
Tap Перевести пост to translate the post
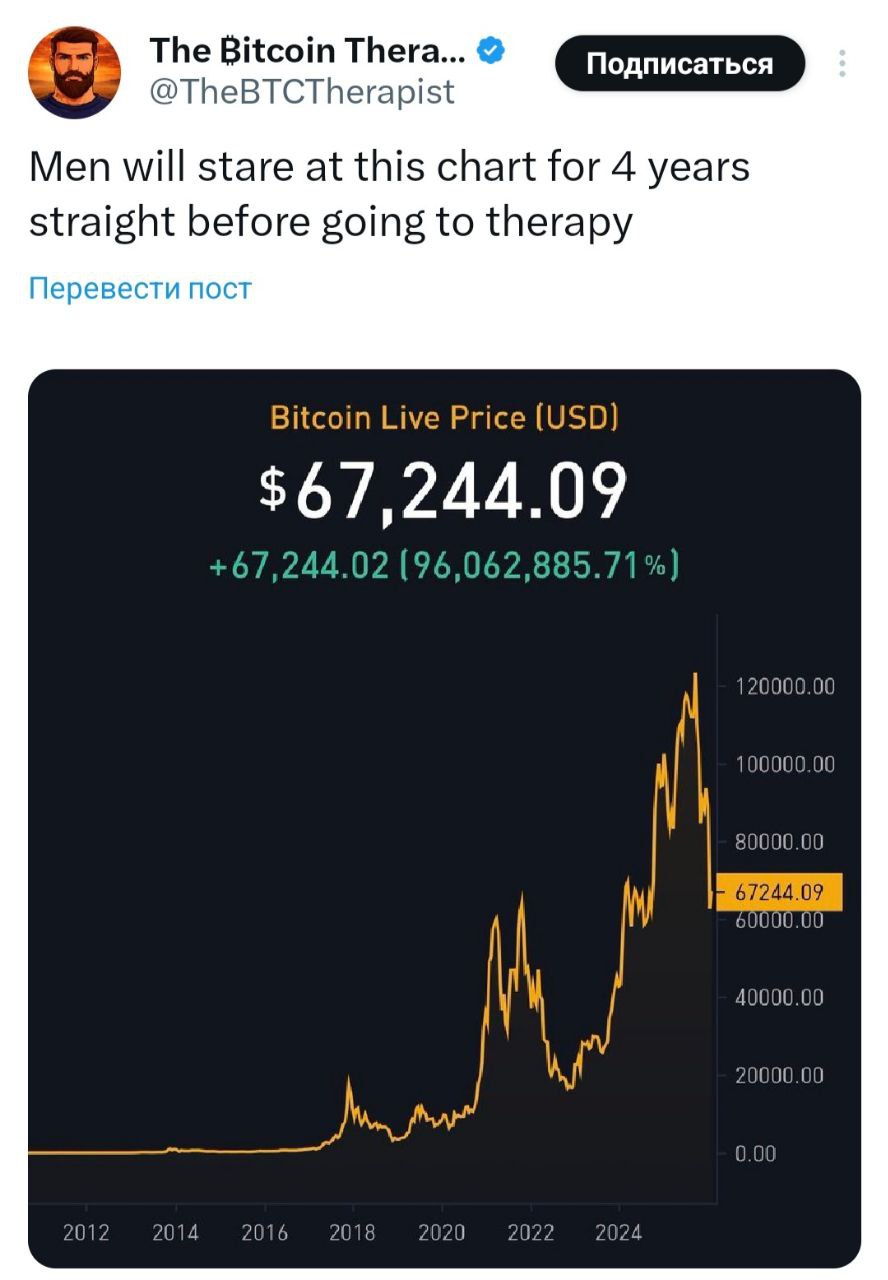click(x=140, y=289)
